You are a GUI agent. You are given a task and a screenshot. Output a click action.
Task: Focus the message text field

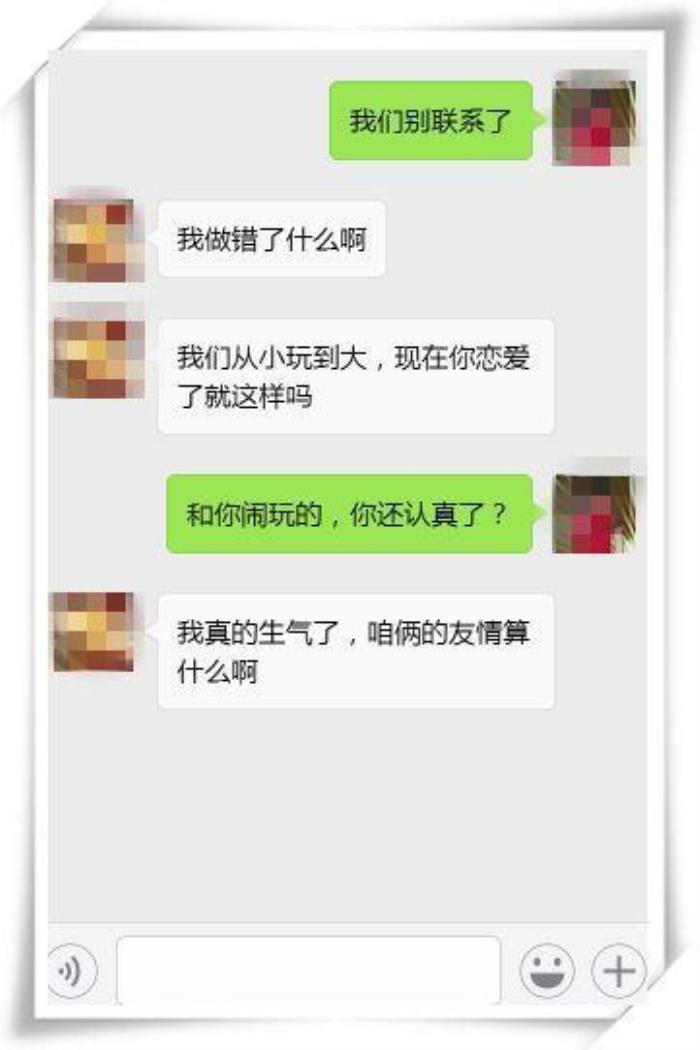click(308, 970)
